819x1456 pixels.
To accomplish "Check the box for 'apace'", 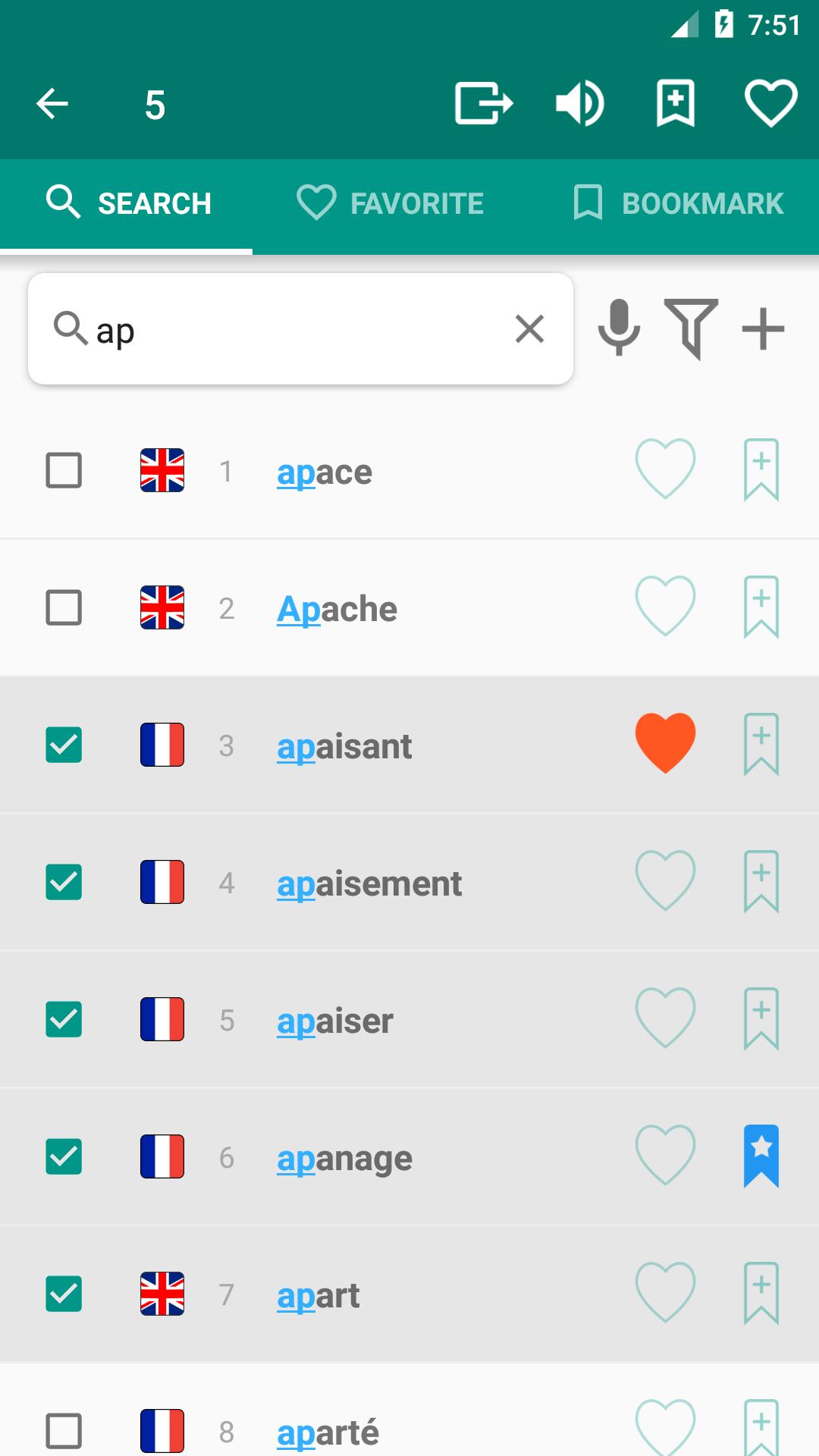I will (x=64, y=470).
